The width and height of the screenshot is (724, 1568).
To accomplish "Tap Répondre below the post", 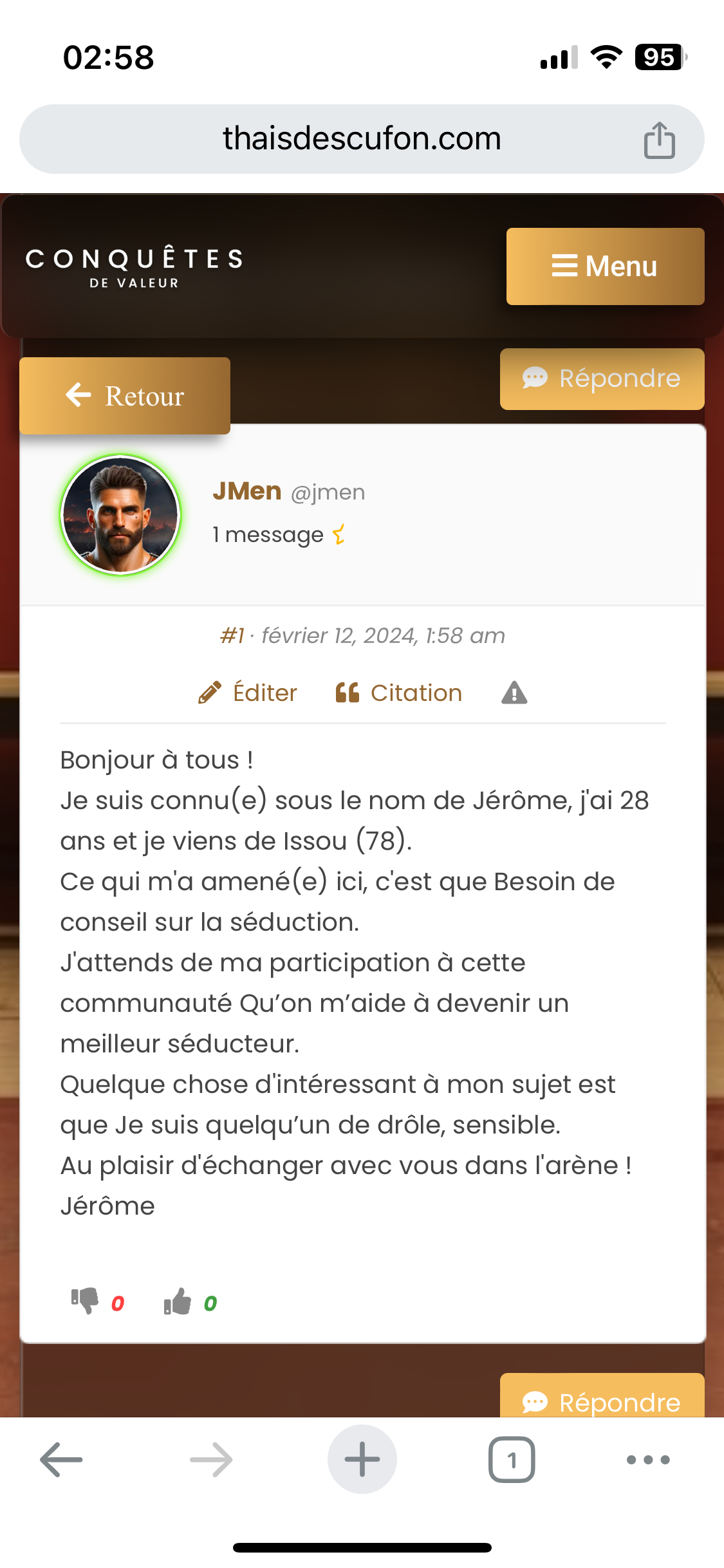I will 602,1396.
